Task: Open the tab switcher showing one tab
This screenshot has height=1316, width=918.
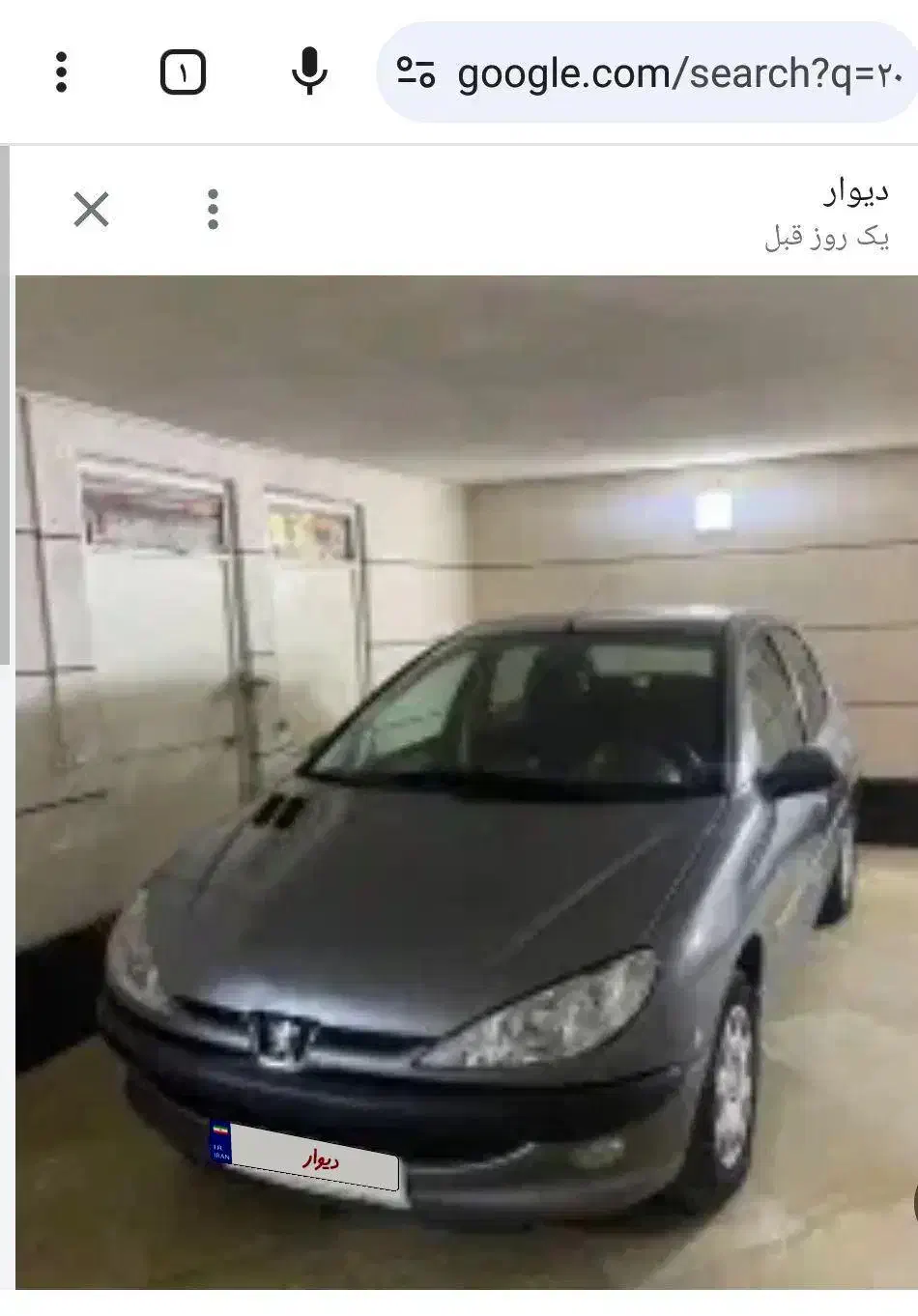Action: [183, 72]
